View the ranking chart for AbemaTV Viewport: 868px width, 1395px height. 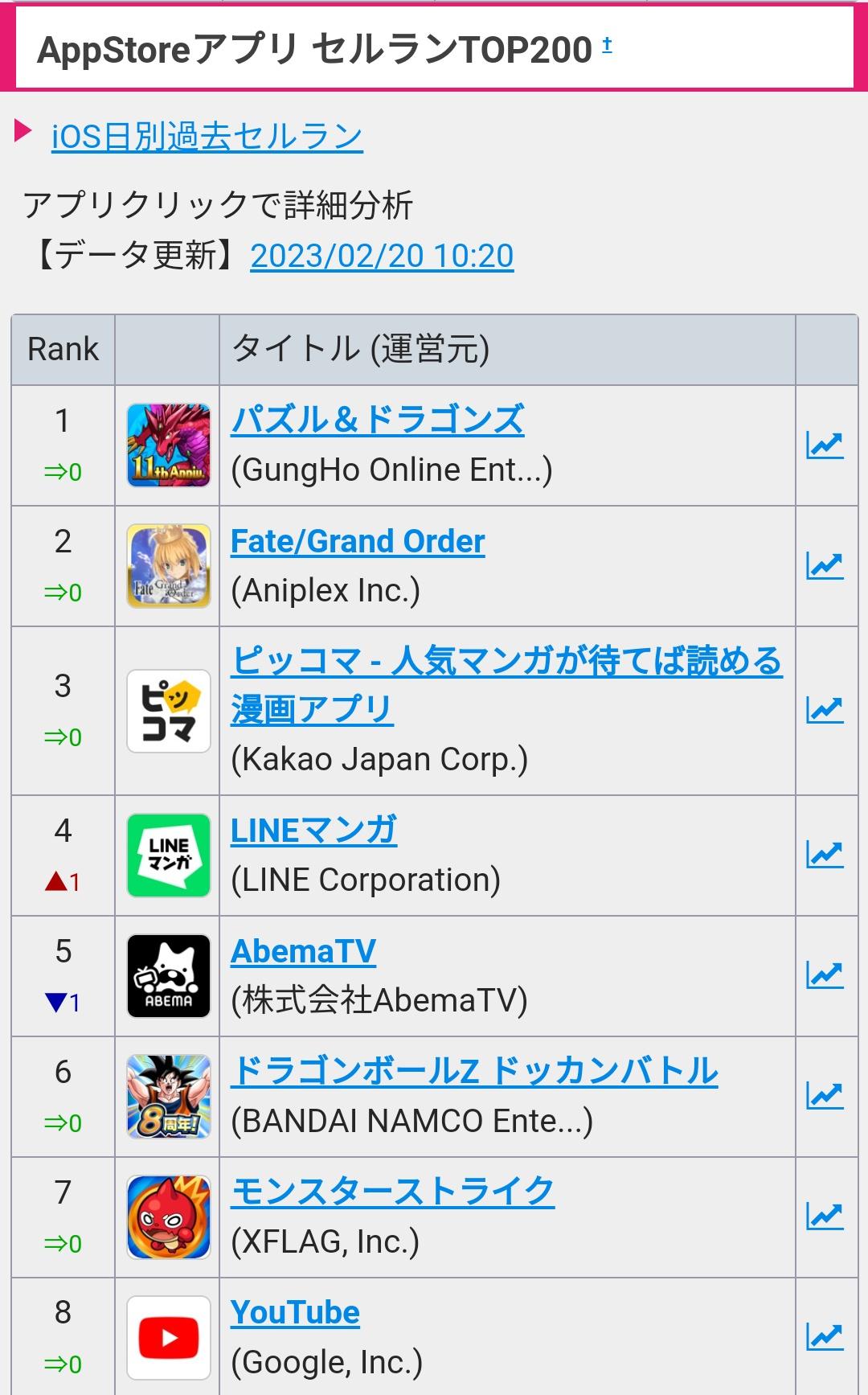point(825,975)
